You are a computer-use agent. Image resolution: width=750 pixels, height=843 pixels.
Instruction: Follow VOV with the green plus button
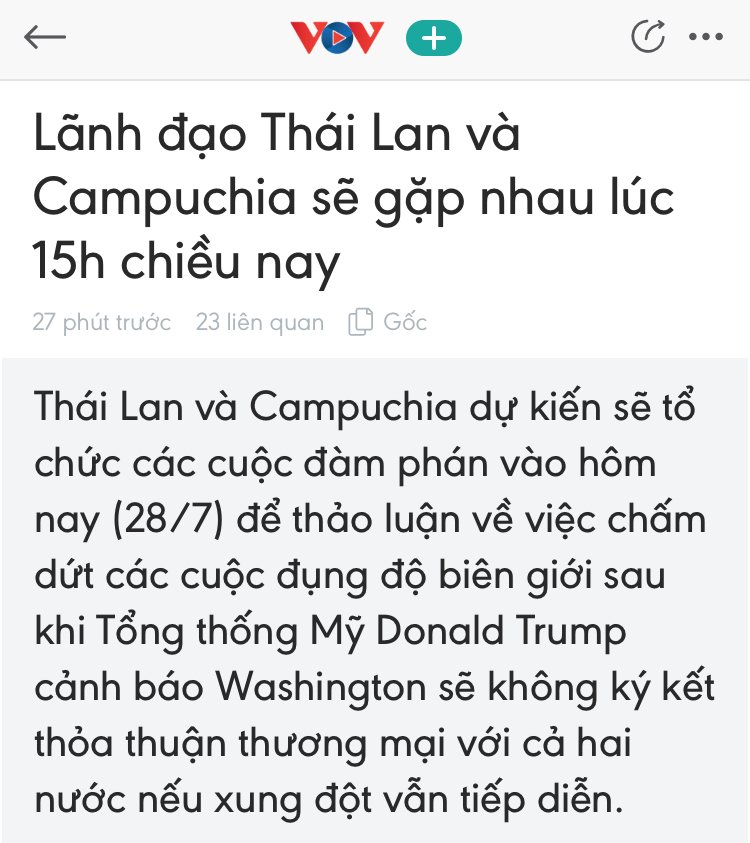[x=434, y=38]
